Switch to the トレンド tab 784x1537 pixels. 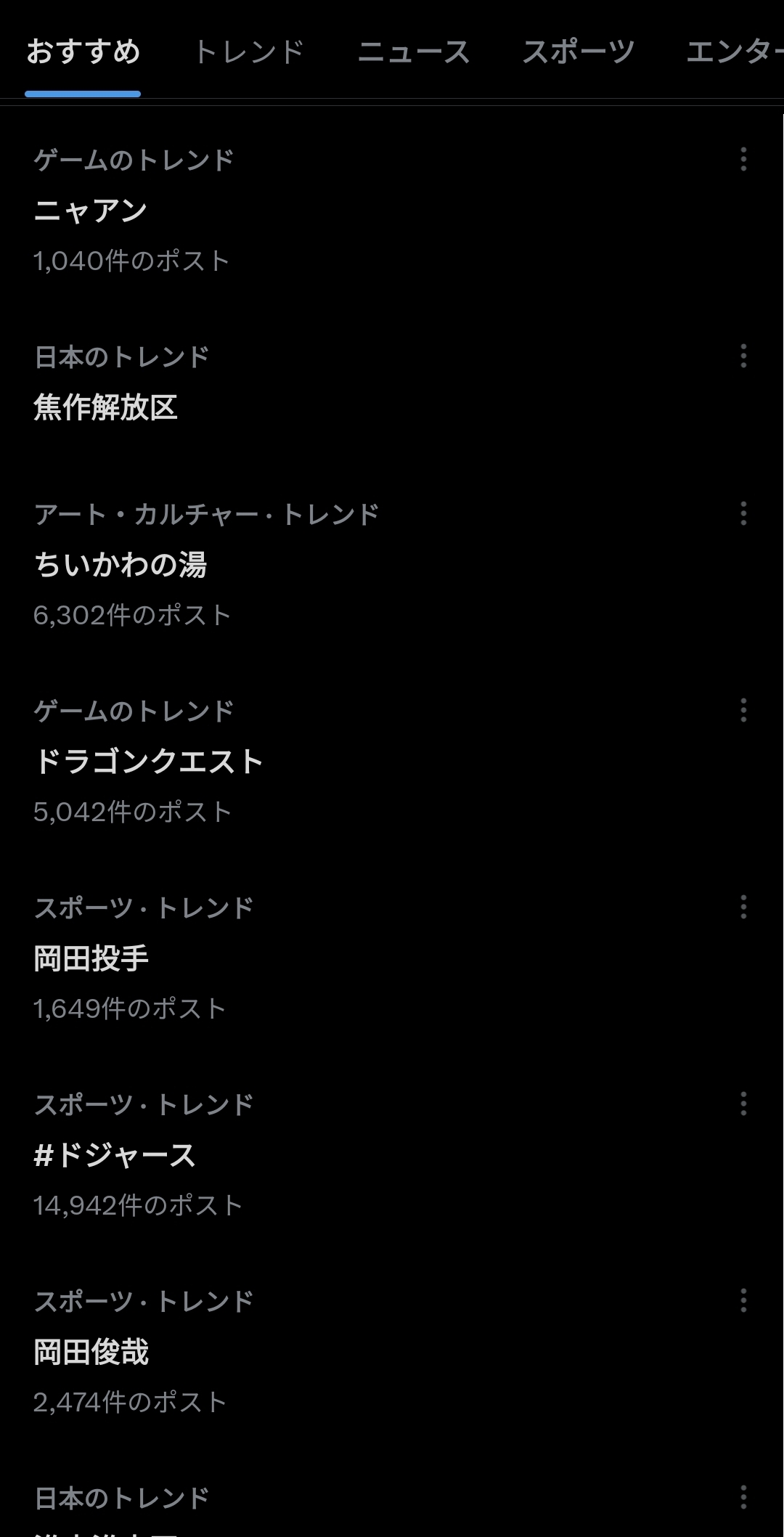248,52
